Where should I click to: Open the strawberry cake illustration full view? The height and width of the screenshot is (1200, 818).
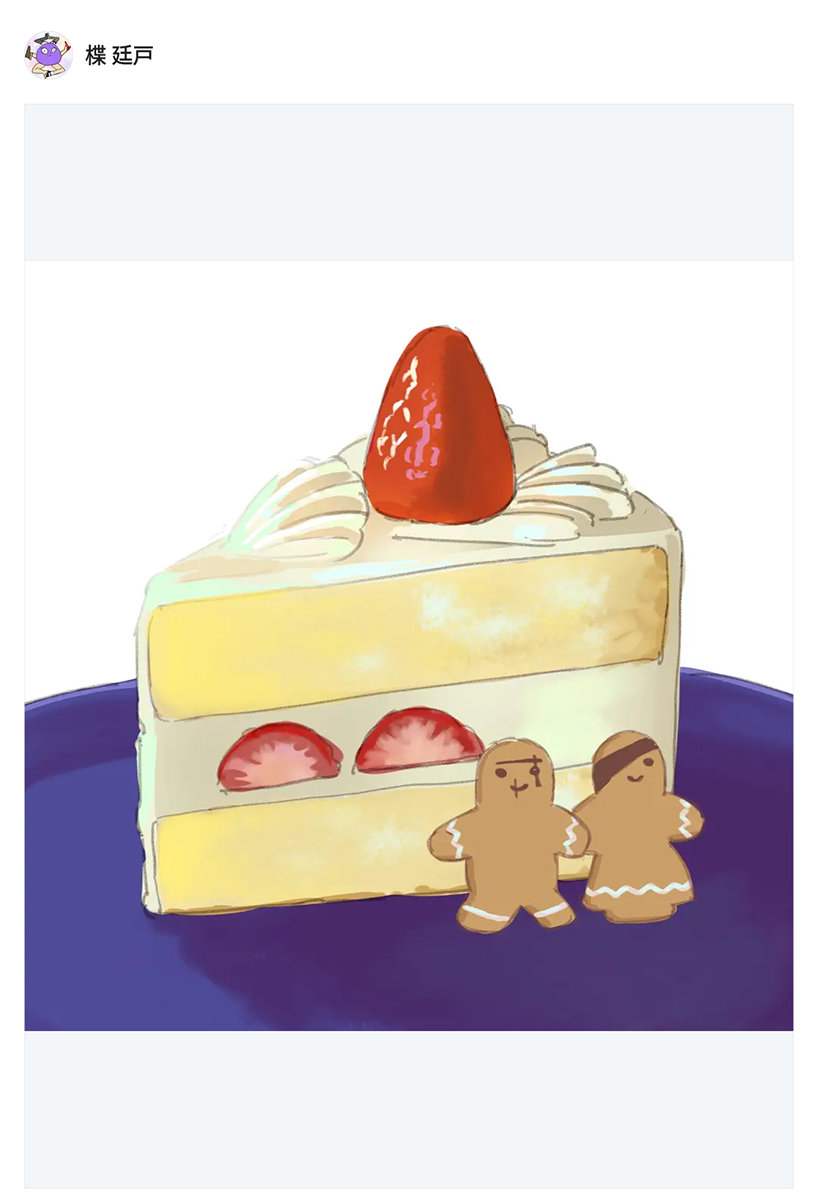coord(408,645)
